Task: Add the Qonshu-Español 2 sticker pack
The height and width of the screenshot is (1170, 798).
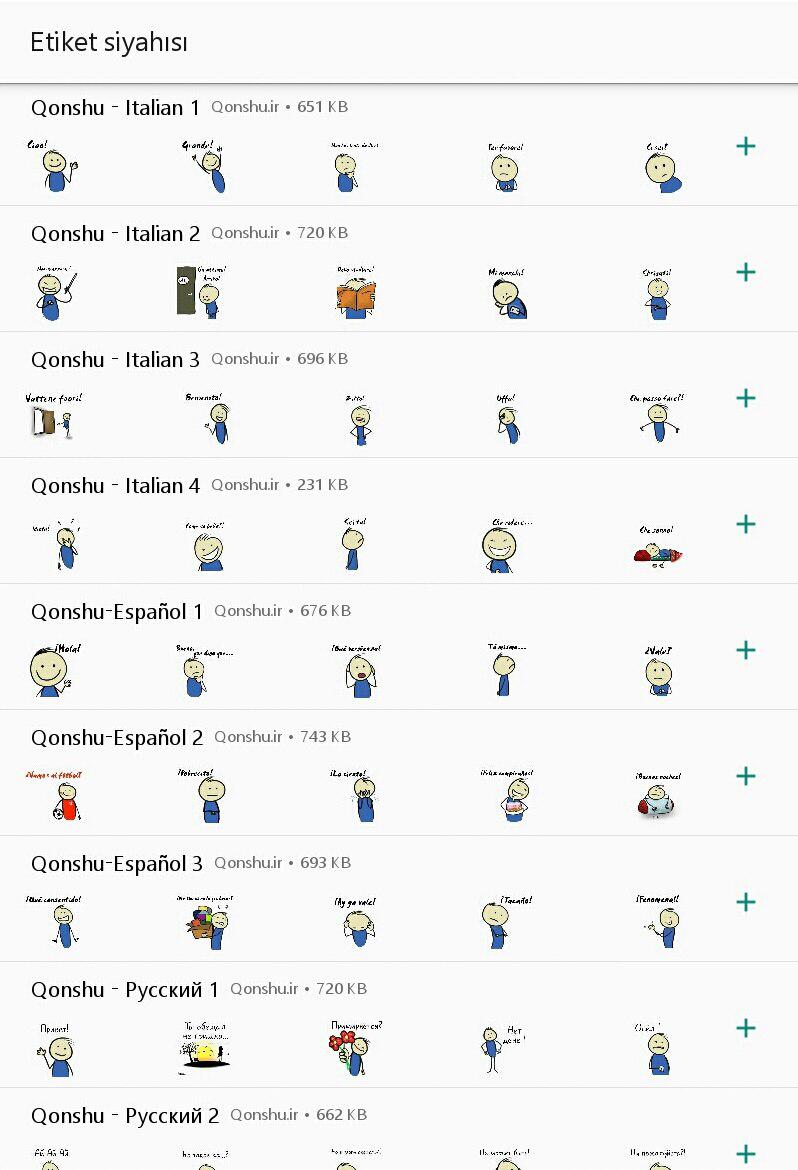Action: [x=745, y=776]
